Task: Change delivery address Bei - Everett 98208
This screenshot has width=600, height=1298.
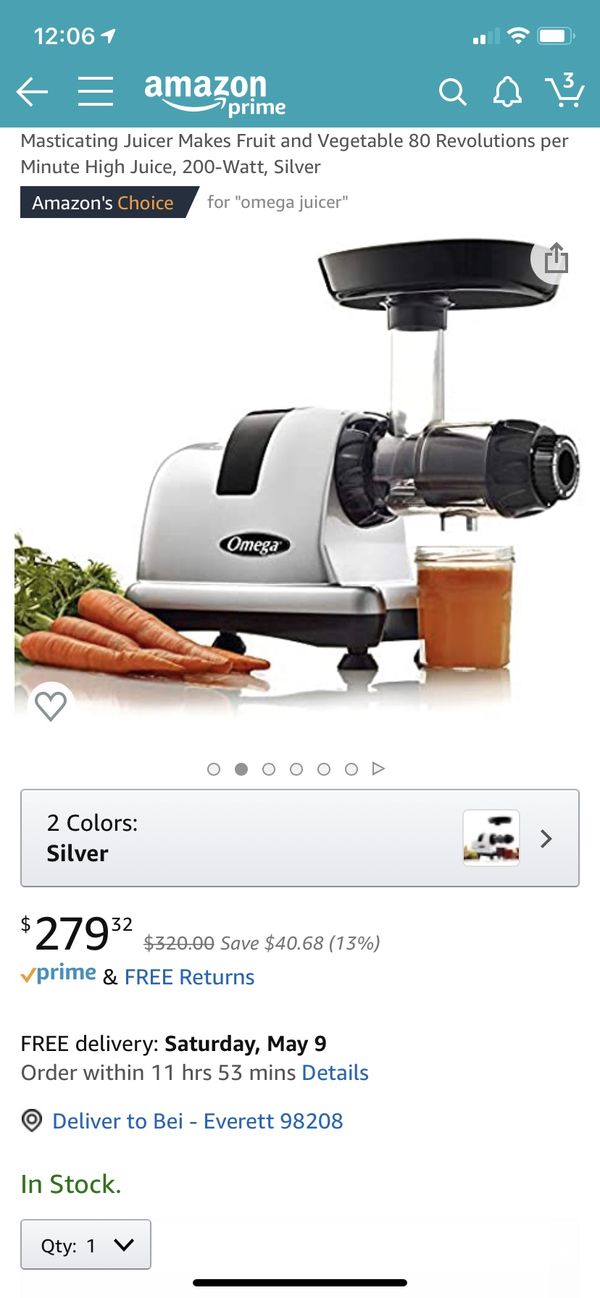Action: tap(197, 1121)
